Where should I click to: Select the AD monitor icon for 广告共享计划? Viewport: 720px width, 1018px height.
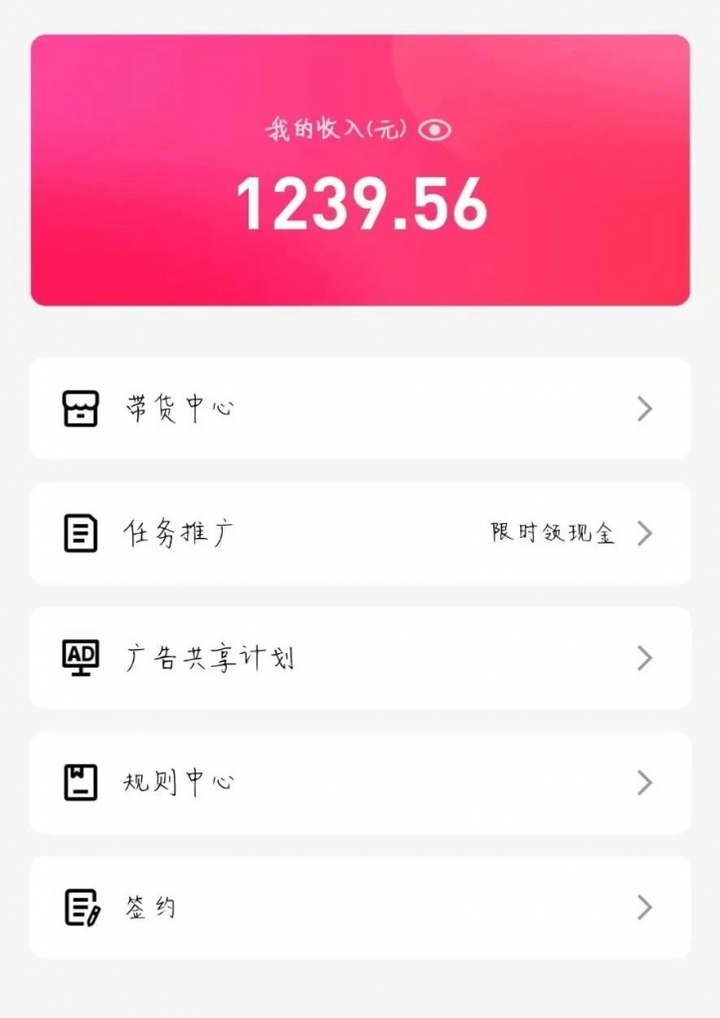pyautogui.click(x=79, y=658)
